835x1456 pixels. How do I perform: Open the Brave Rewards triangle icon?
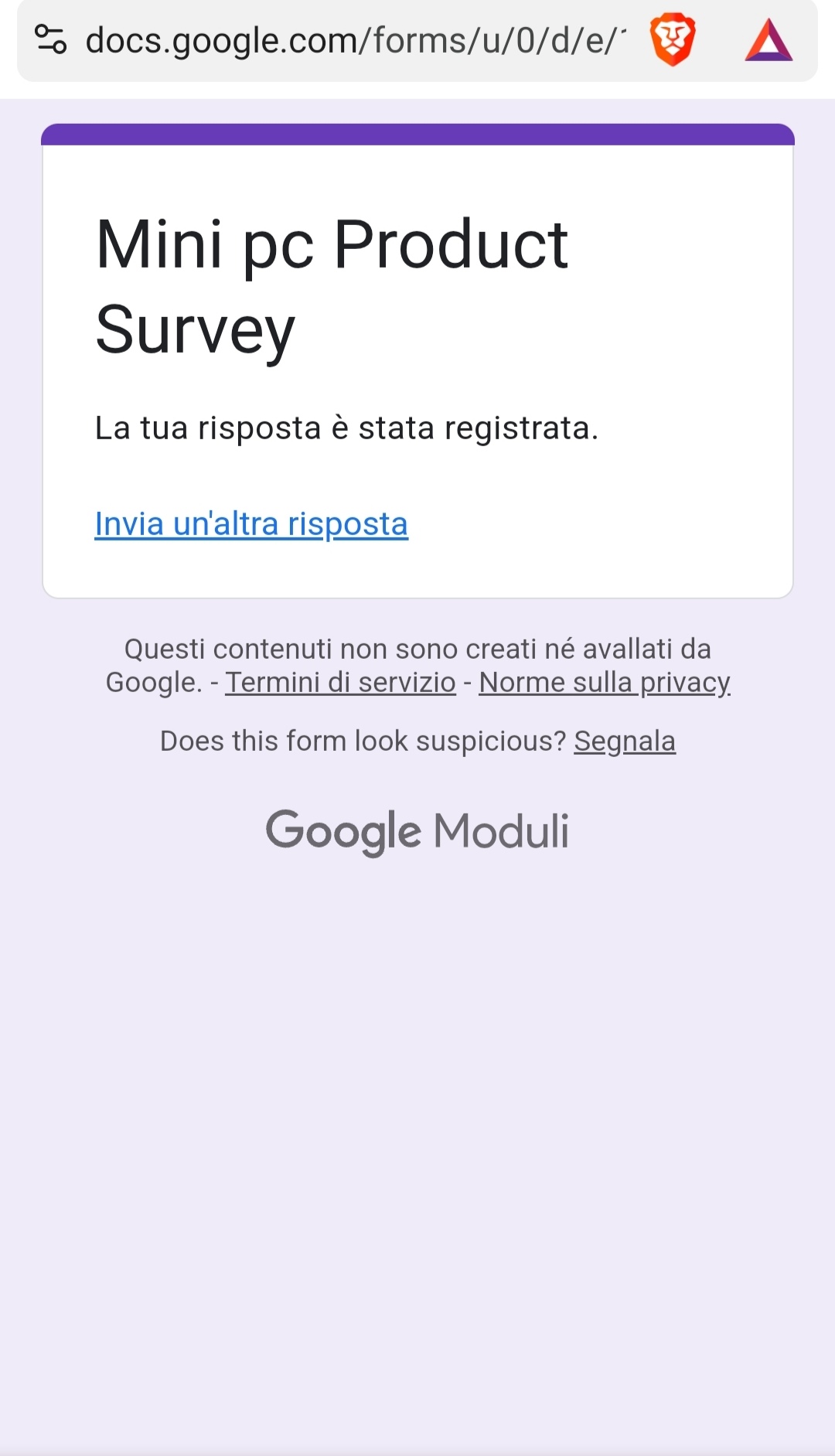pyautogui.click(x=769, y=40)
